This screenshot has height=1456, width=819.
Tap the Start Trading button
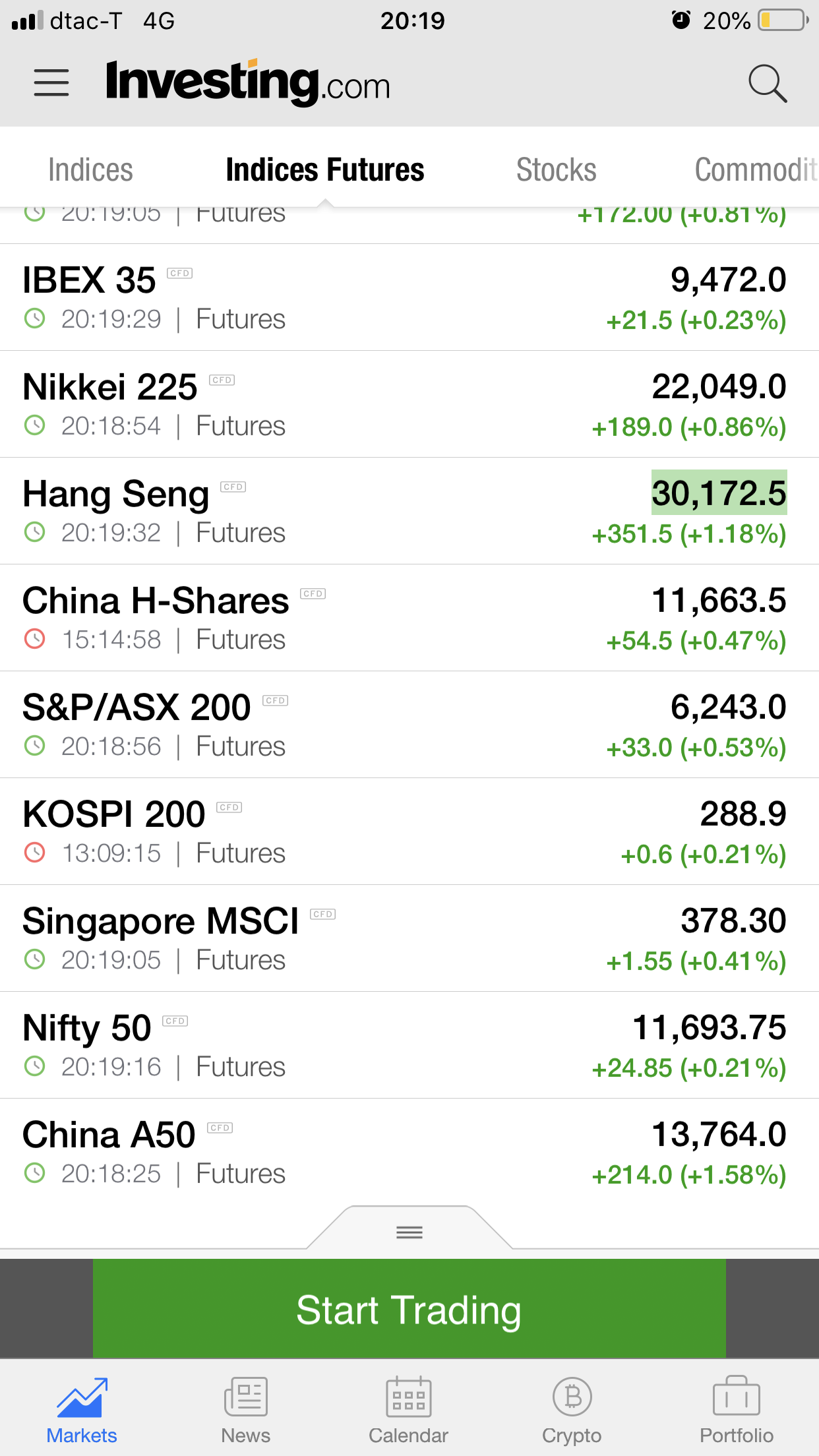409,1310
